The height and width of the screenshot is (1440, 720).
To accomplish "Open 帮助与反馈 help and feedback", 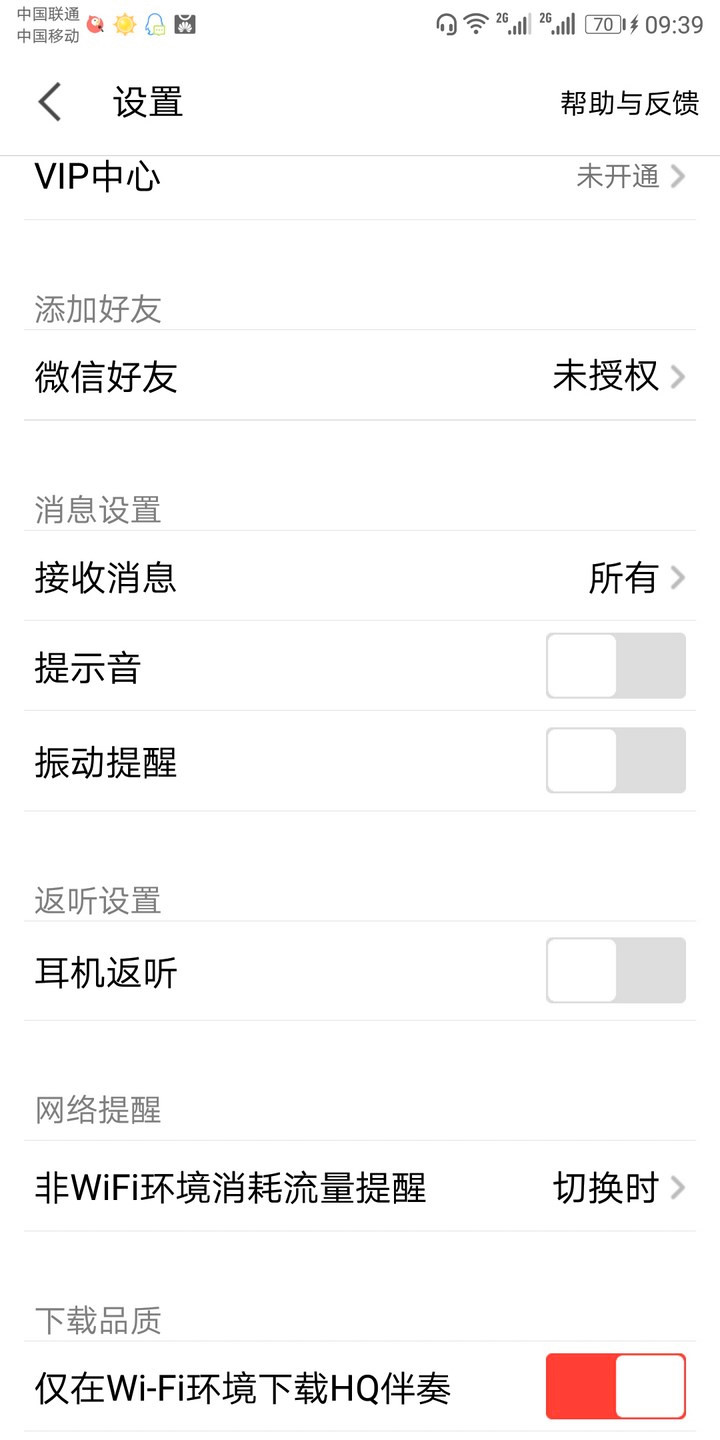I will pyautogui.click(x=628, y=103).
